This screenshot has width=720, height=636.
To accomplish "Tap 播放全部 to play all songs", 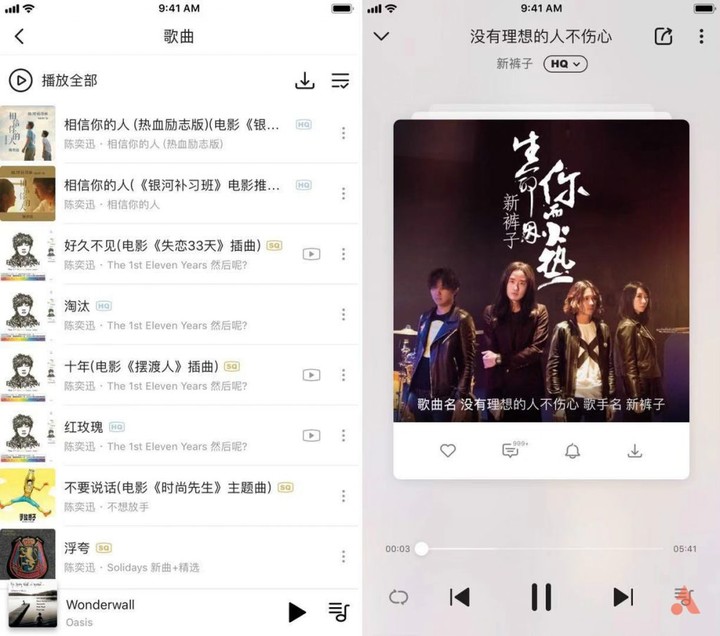I will point(54,81).
